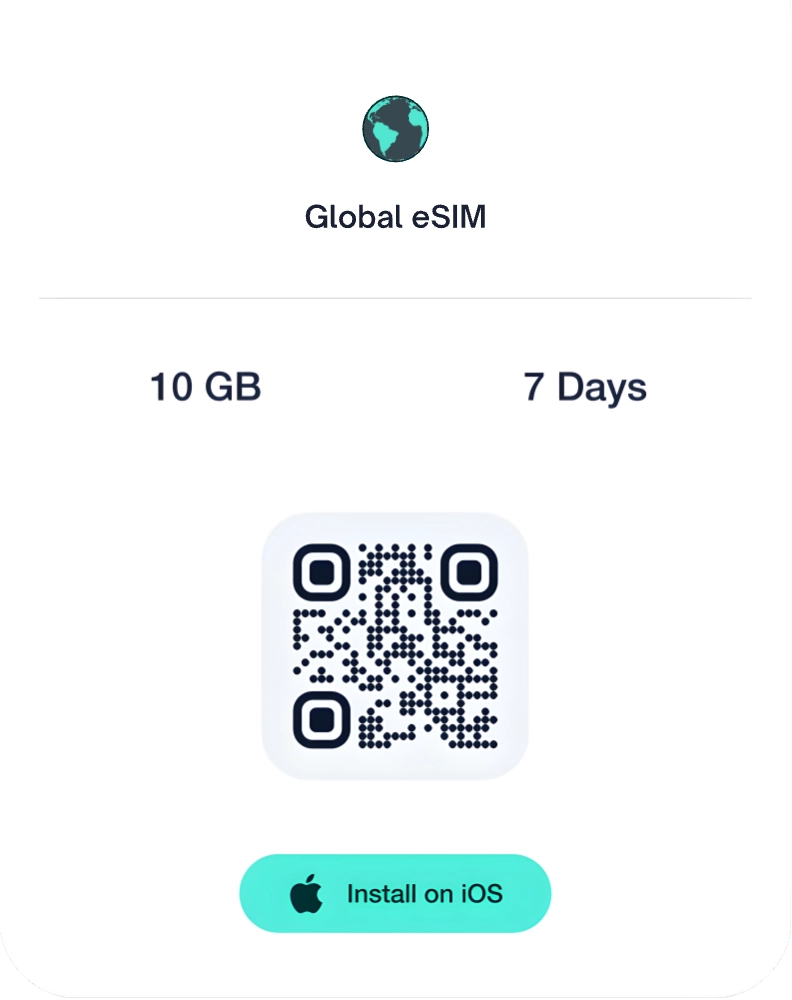Select the rounded QR code card

tap(395, 647)
